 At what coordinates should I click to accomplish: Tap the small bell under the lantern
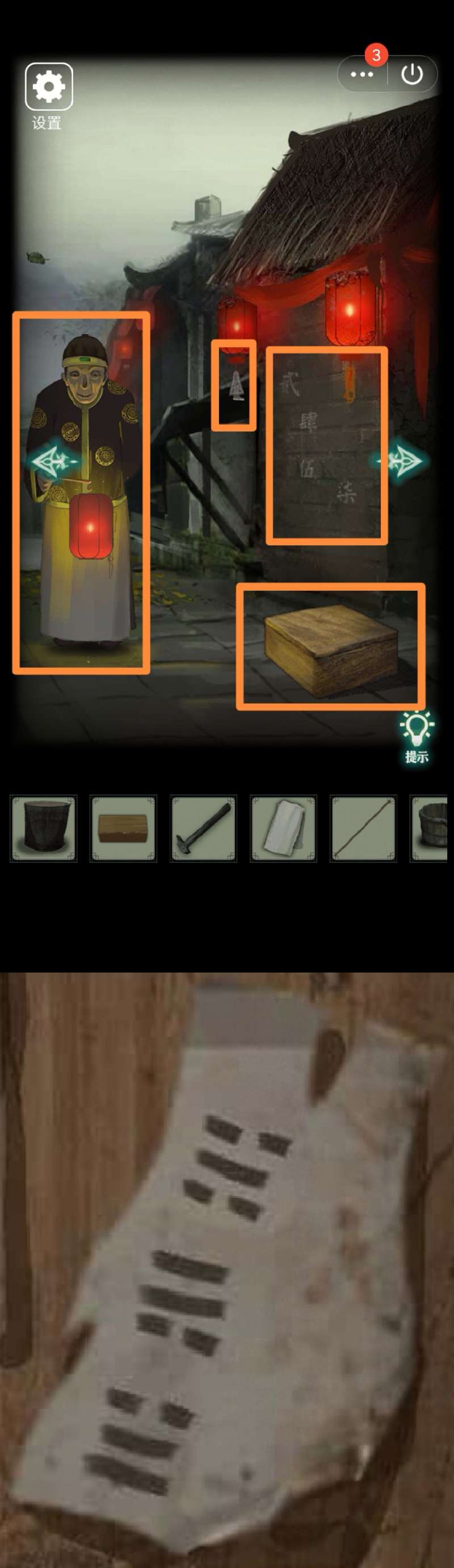[234, 386]
